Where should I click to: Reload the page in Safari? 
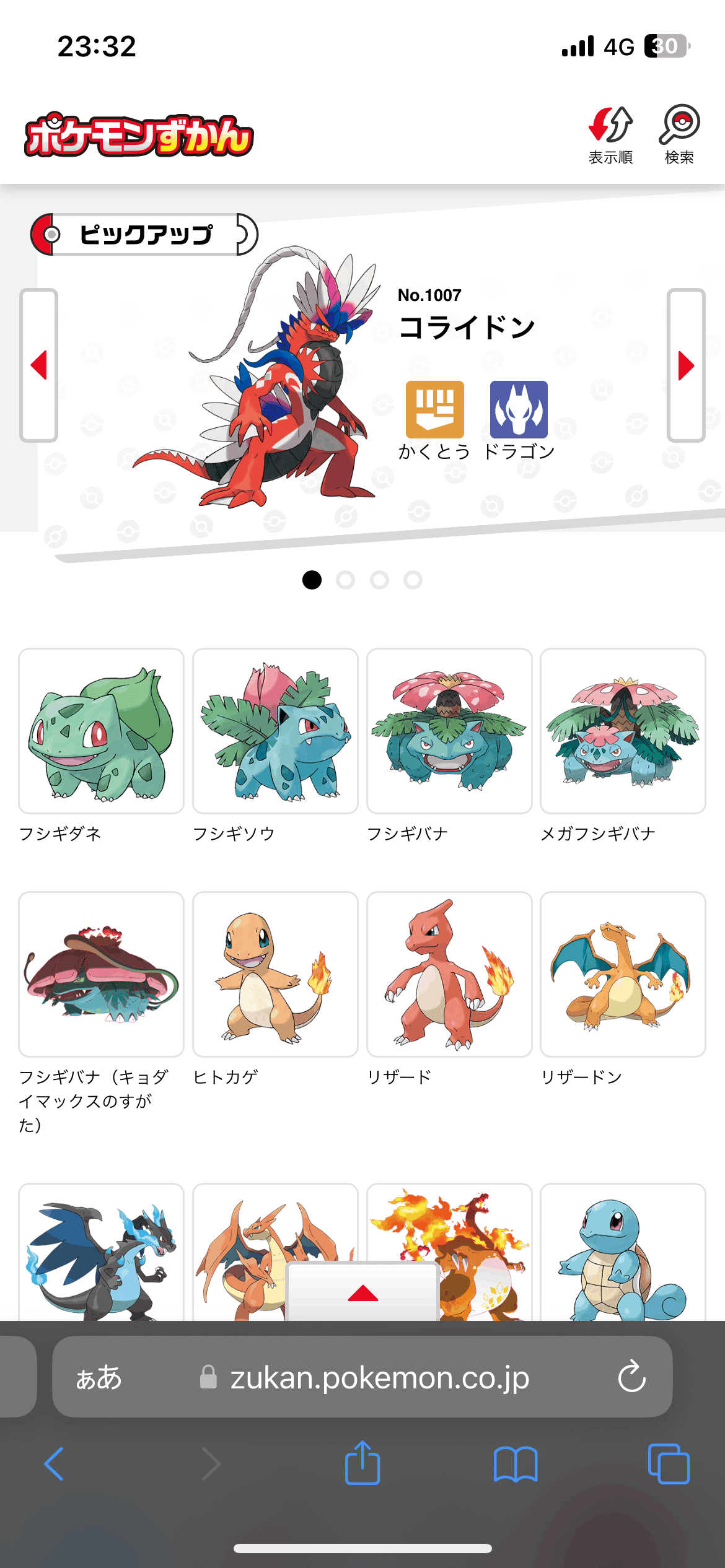point(631,1377)
